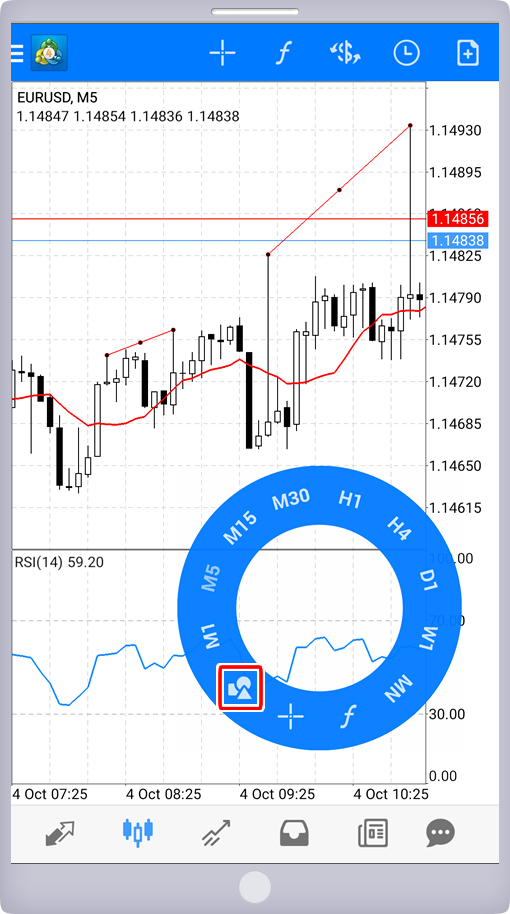Create a new order with plus document icon
Image resolution: width=510 pixels, height=914 pixels.
point(468,54)
